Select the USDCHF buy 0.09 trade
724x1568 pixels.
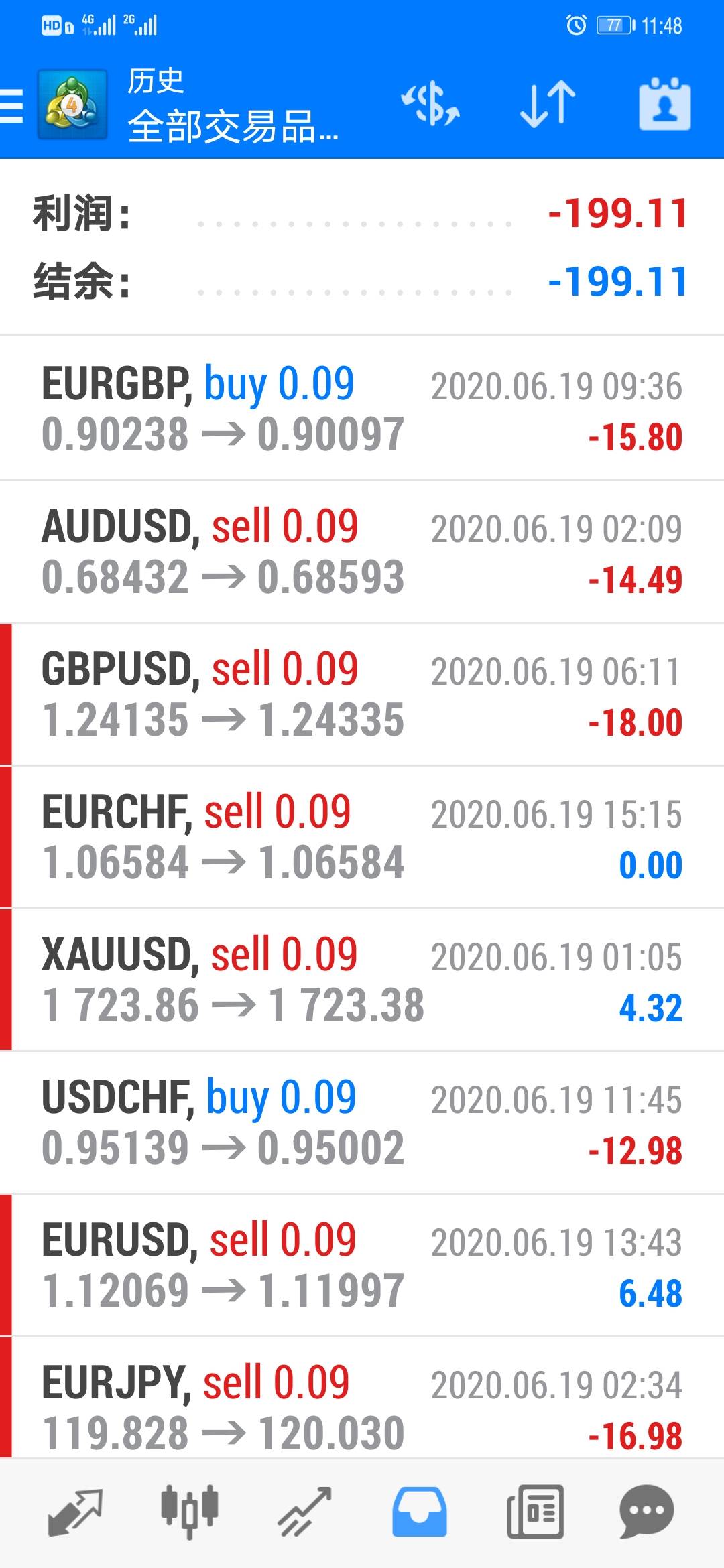[x=362, y=1122]
